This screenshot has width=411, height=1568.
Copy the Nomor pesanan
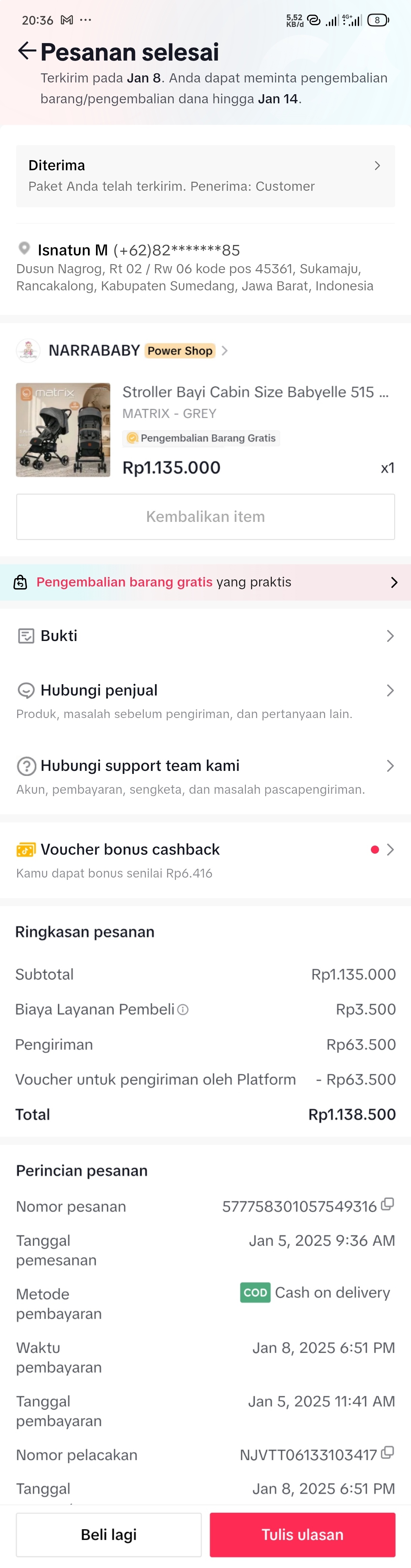[x=387, y=1205]
